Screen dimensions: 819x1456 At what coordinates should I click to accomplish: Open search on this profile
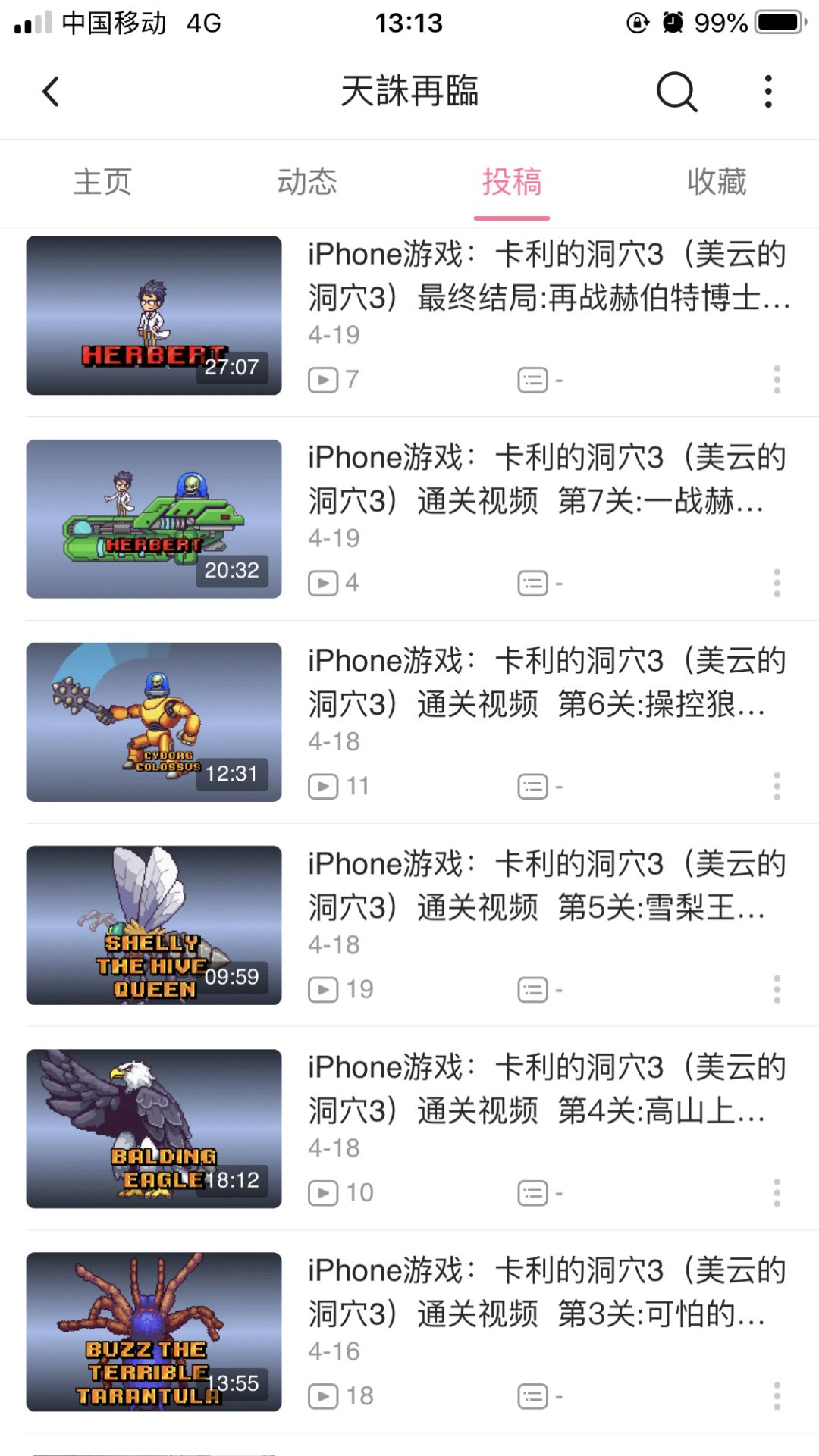(676, 92)
